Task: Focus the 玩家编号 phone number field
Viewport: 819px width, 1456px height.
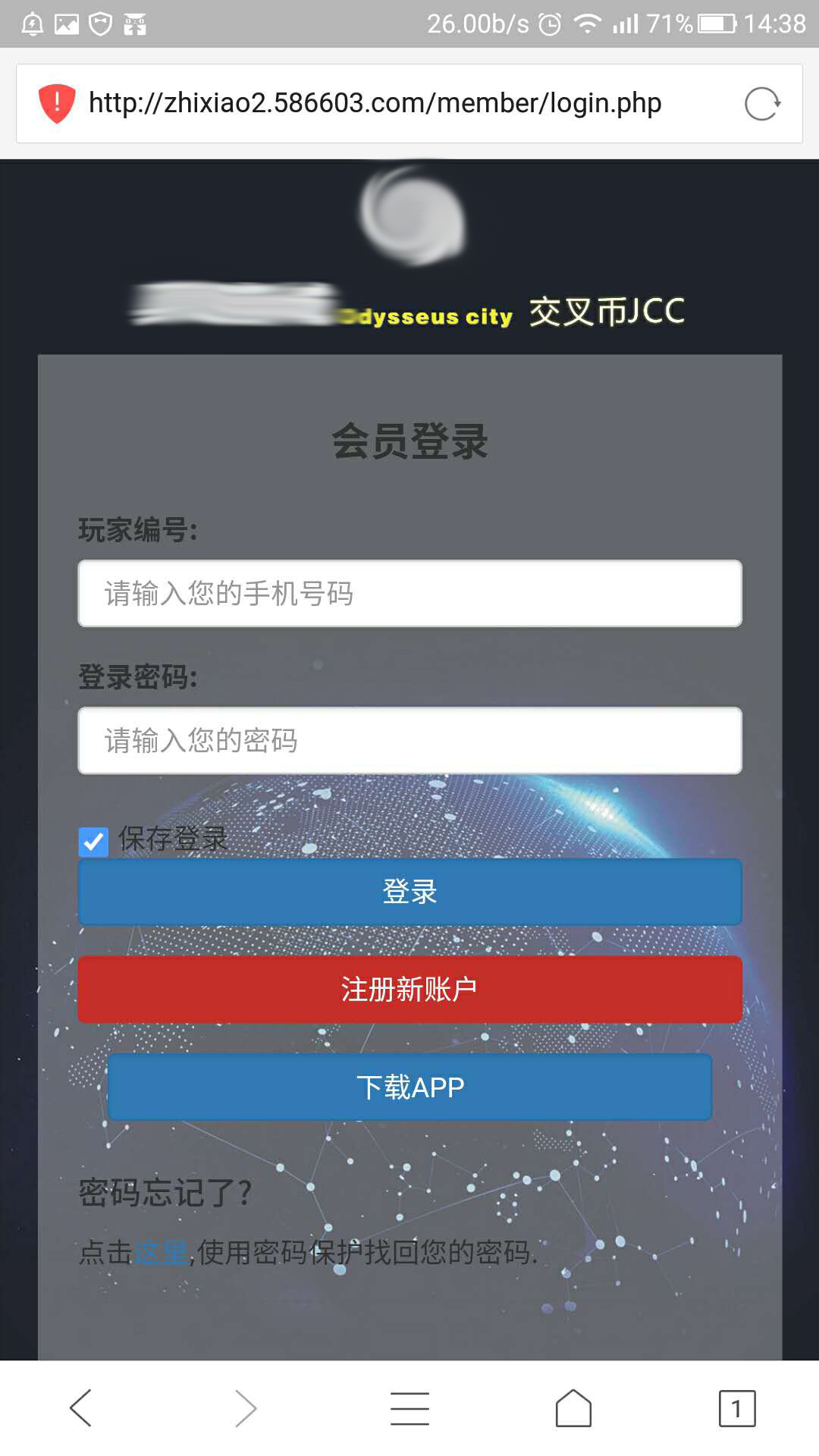Action: pos(409,594)
